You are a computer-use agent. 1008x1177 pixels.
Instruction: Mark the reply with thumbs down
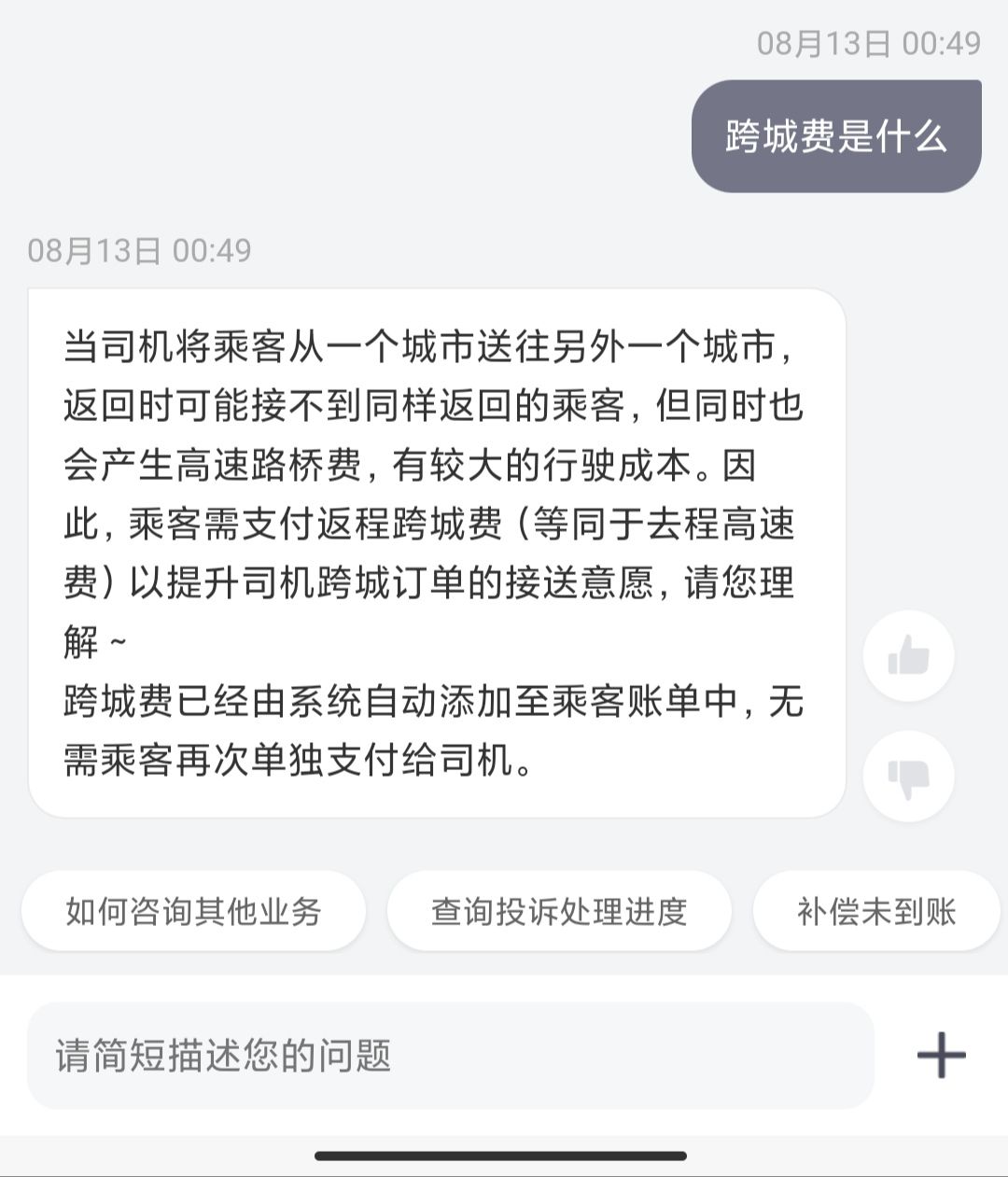908,776
